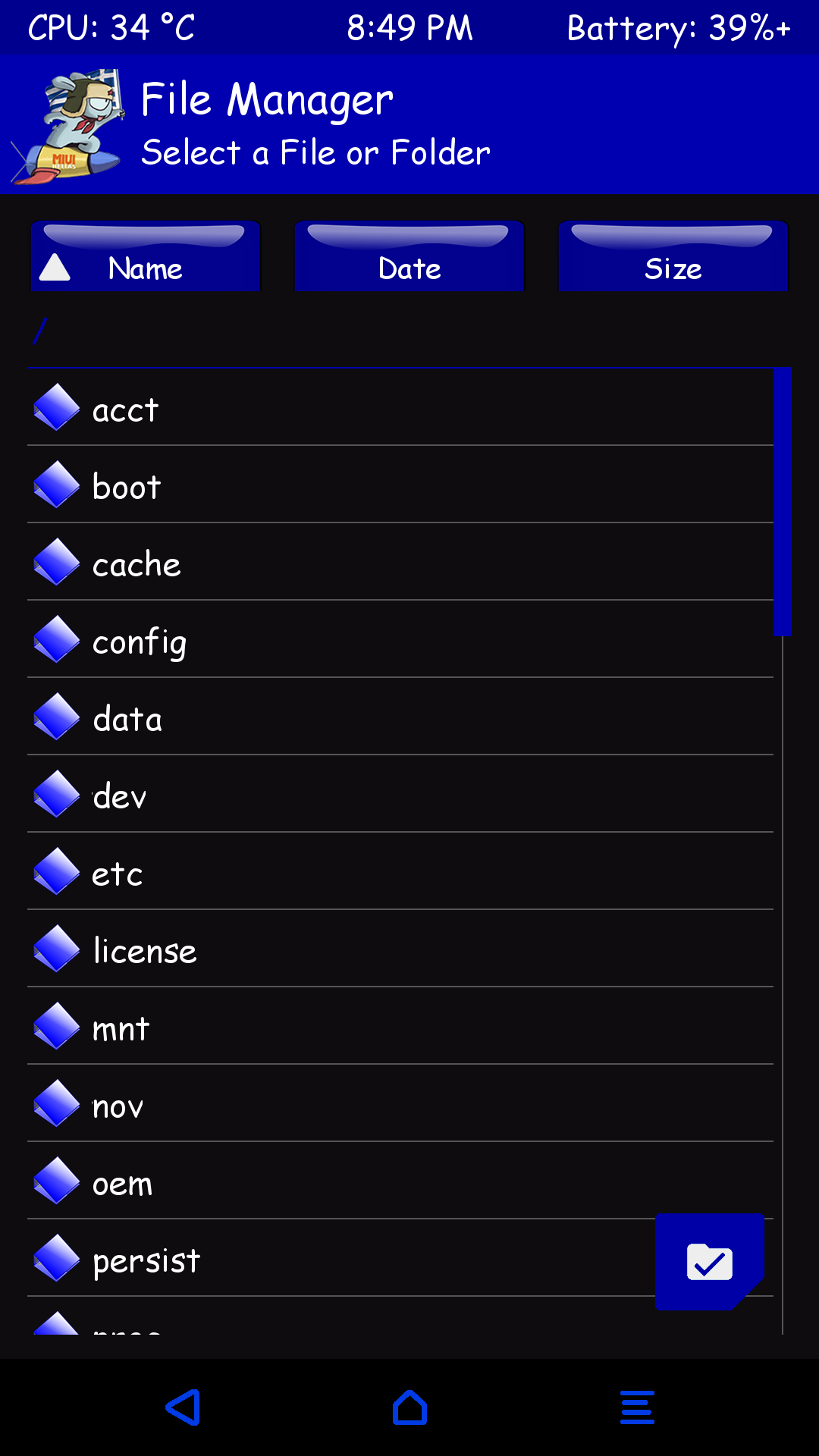Open the license folder
This screenshot has height=1456, width=819.
400,949
